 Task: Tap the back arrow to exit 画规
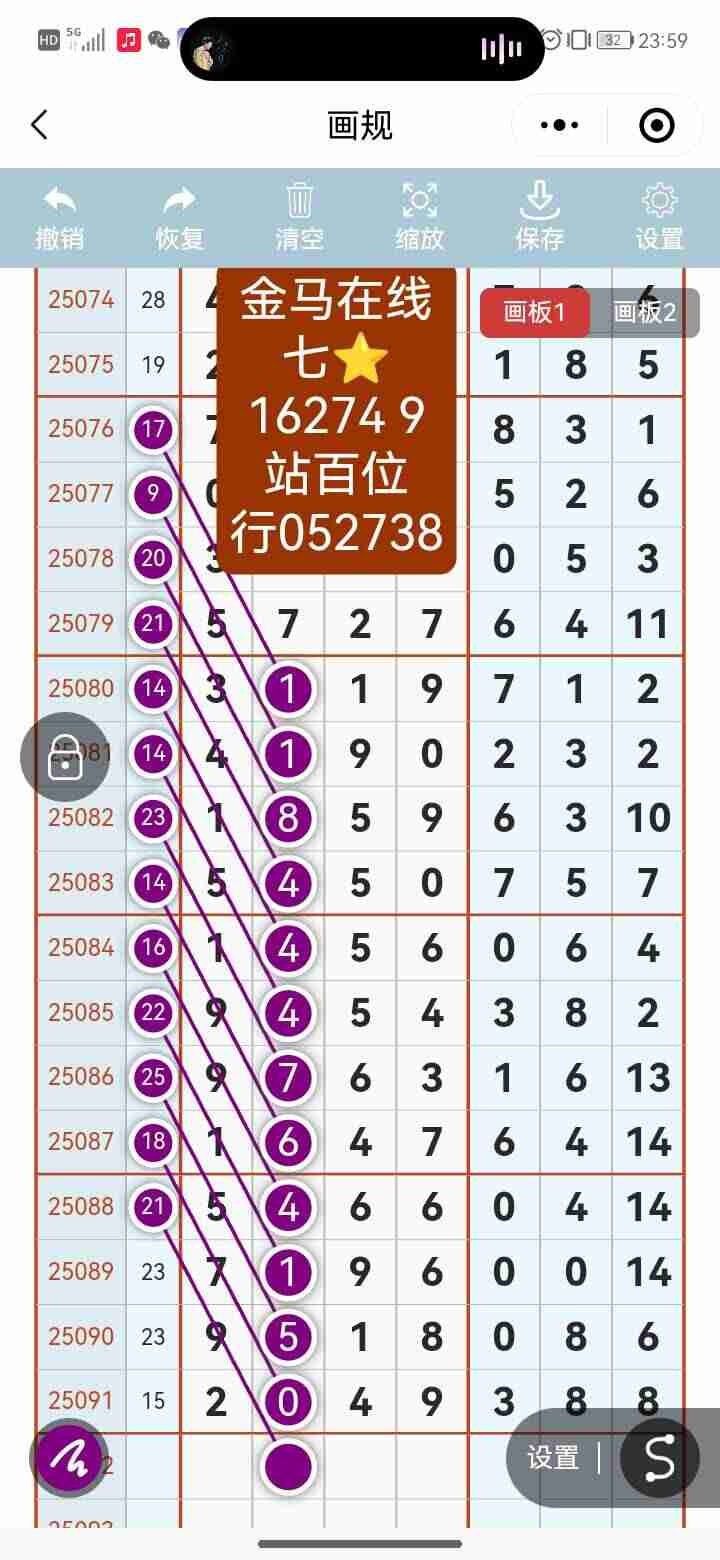point(38,125)
